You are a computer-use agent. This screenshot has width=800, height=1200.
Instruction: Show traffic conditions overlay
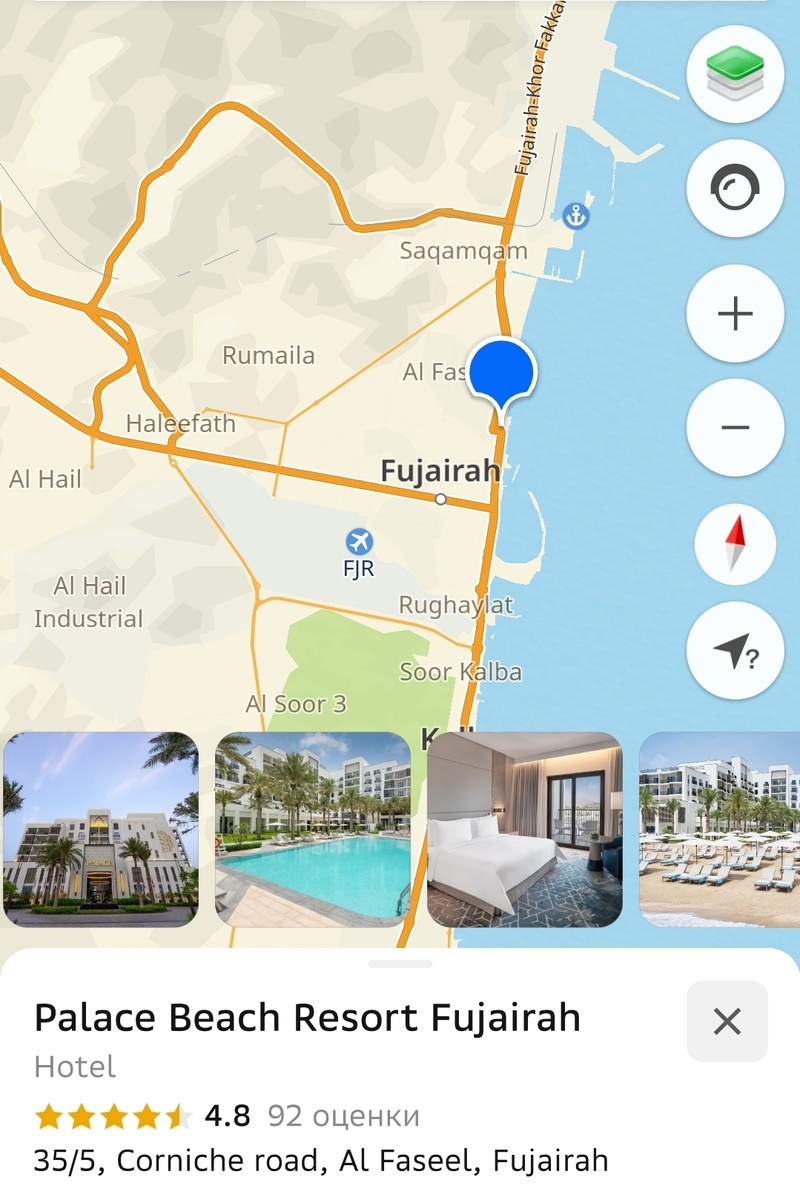(735, 190)
